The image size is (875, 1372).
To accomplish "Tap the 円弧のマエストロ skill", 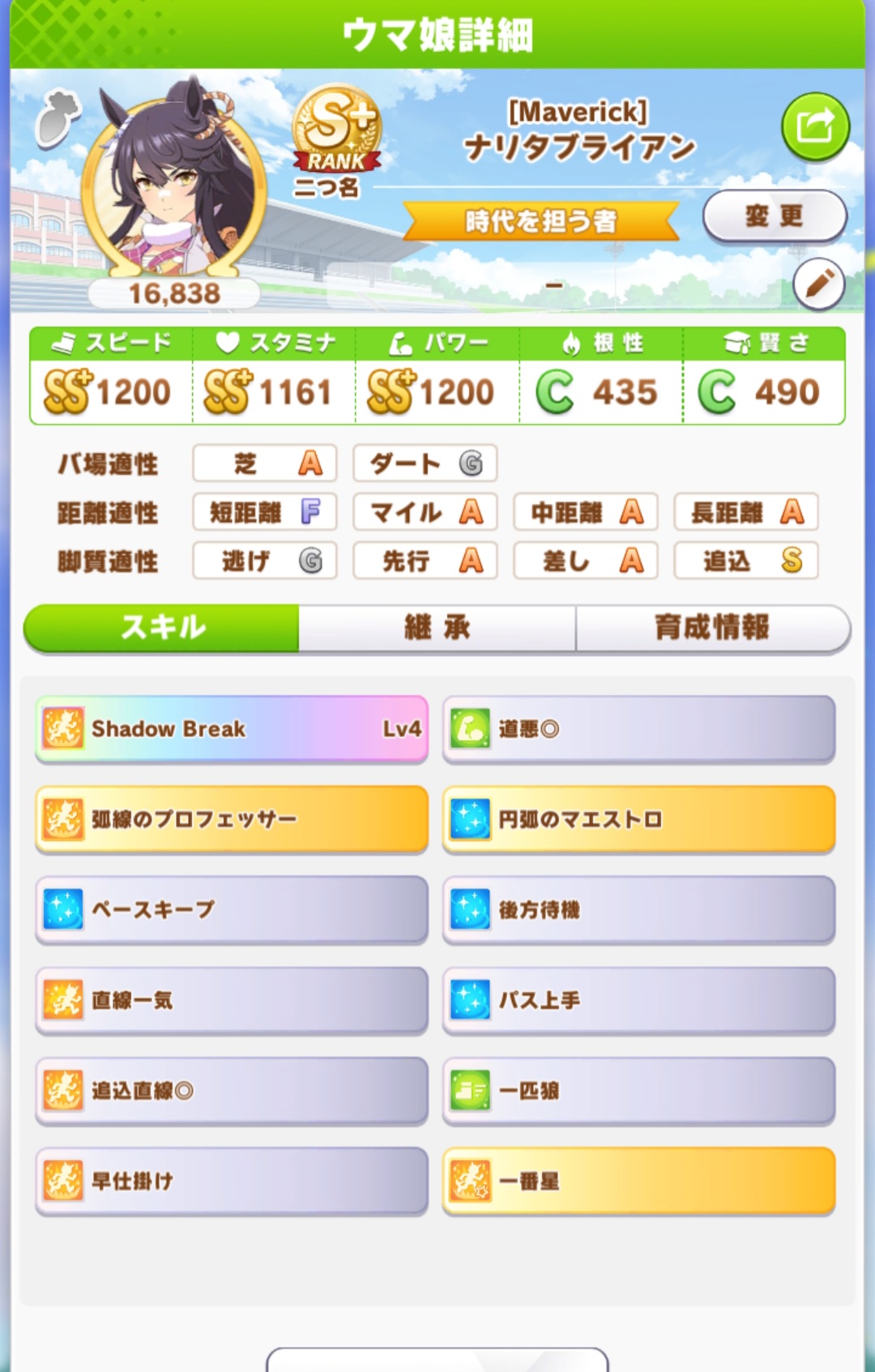I will [638, 819].
